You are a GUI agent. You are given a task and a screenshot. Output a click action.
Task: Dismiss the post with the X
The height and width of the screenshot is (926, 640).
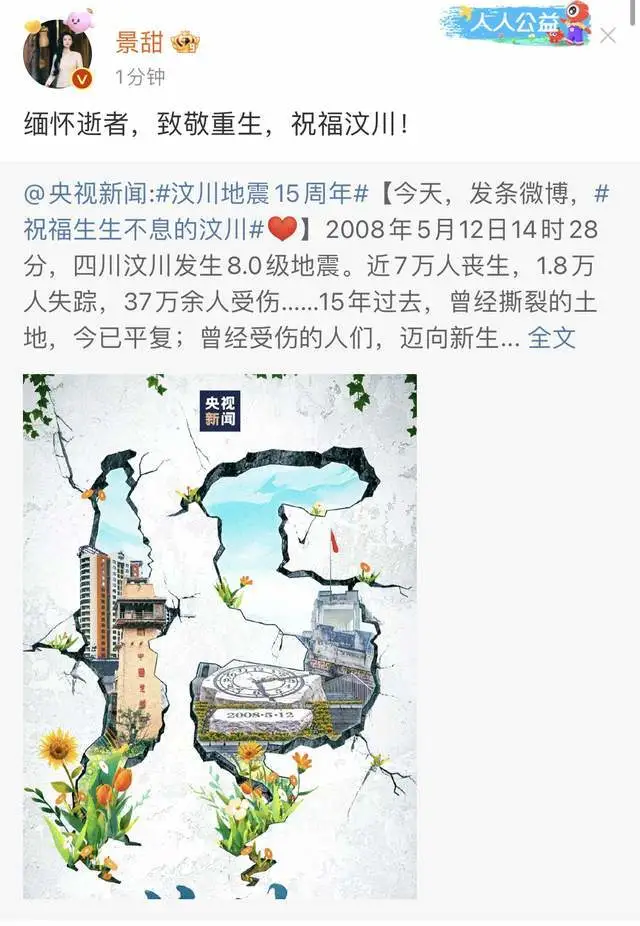(x=608, y=36)
